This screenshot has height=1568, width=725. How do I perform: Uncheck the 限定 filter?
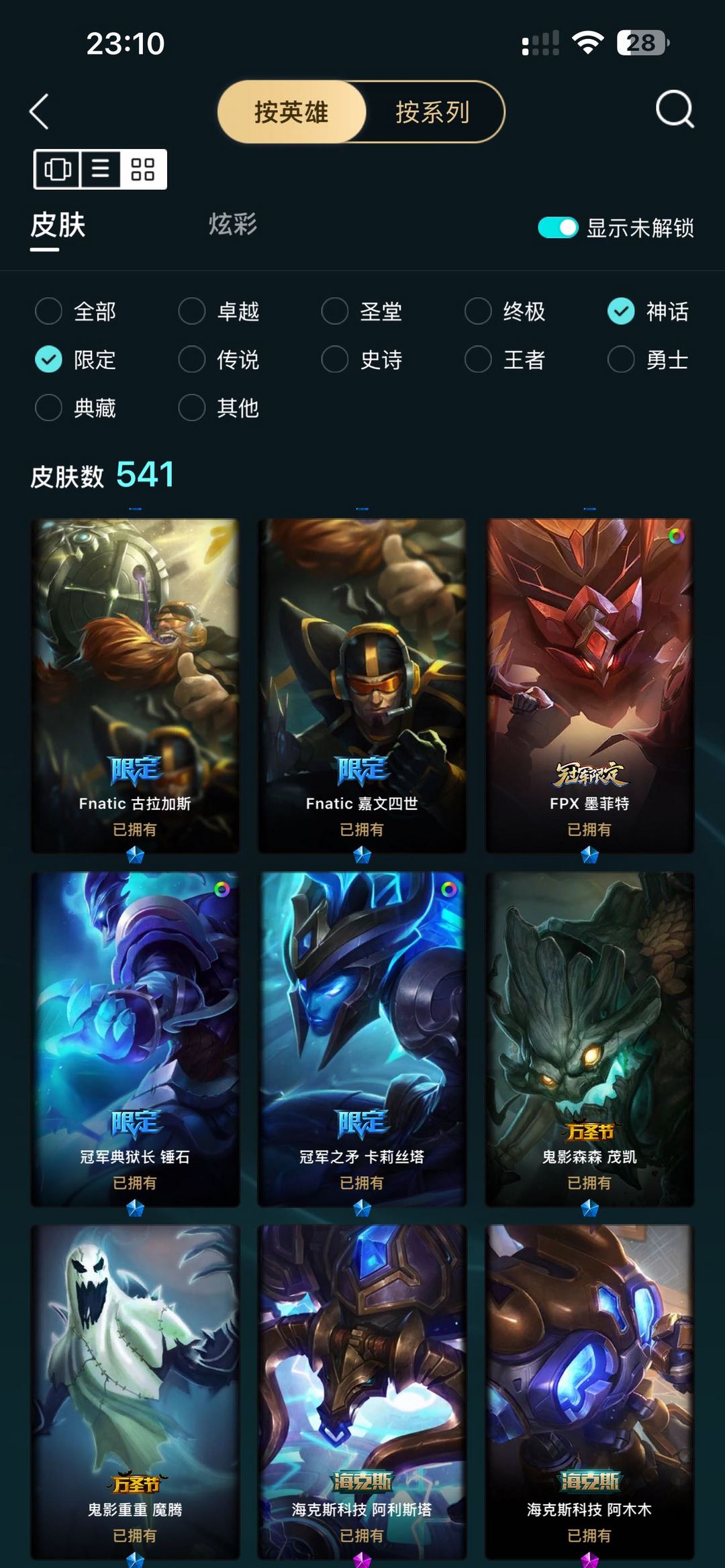(x=48, y=360)
